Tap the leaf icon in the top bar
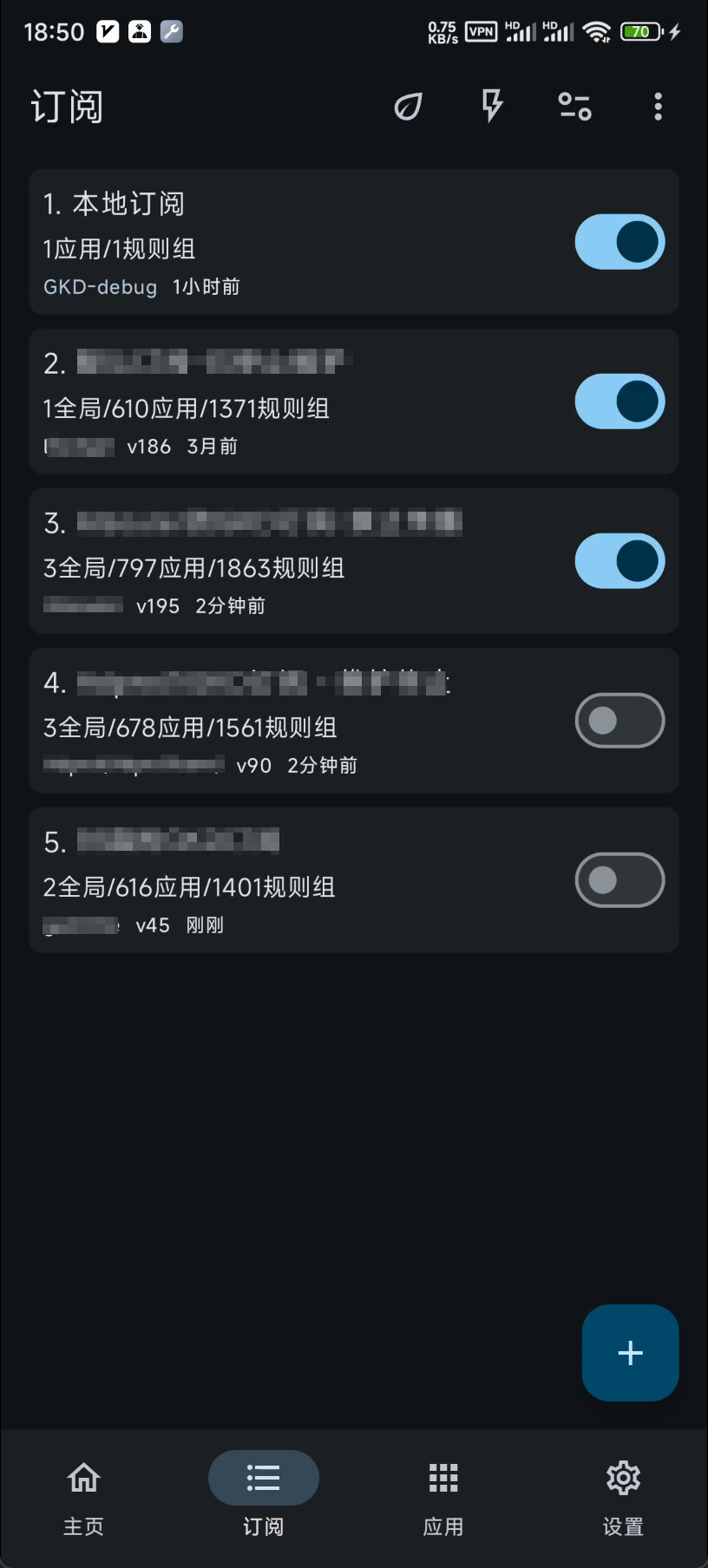 (408, 107)
